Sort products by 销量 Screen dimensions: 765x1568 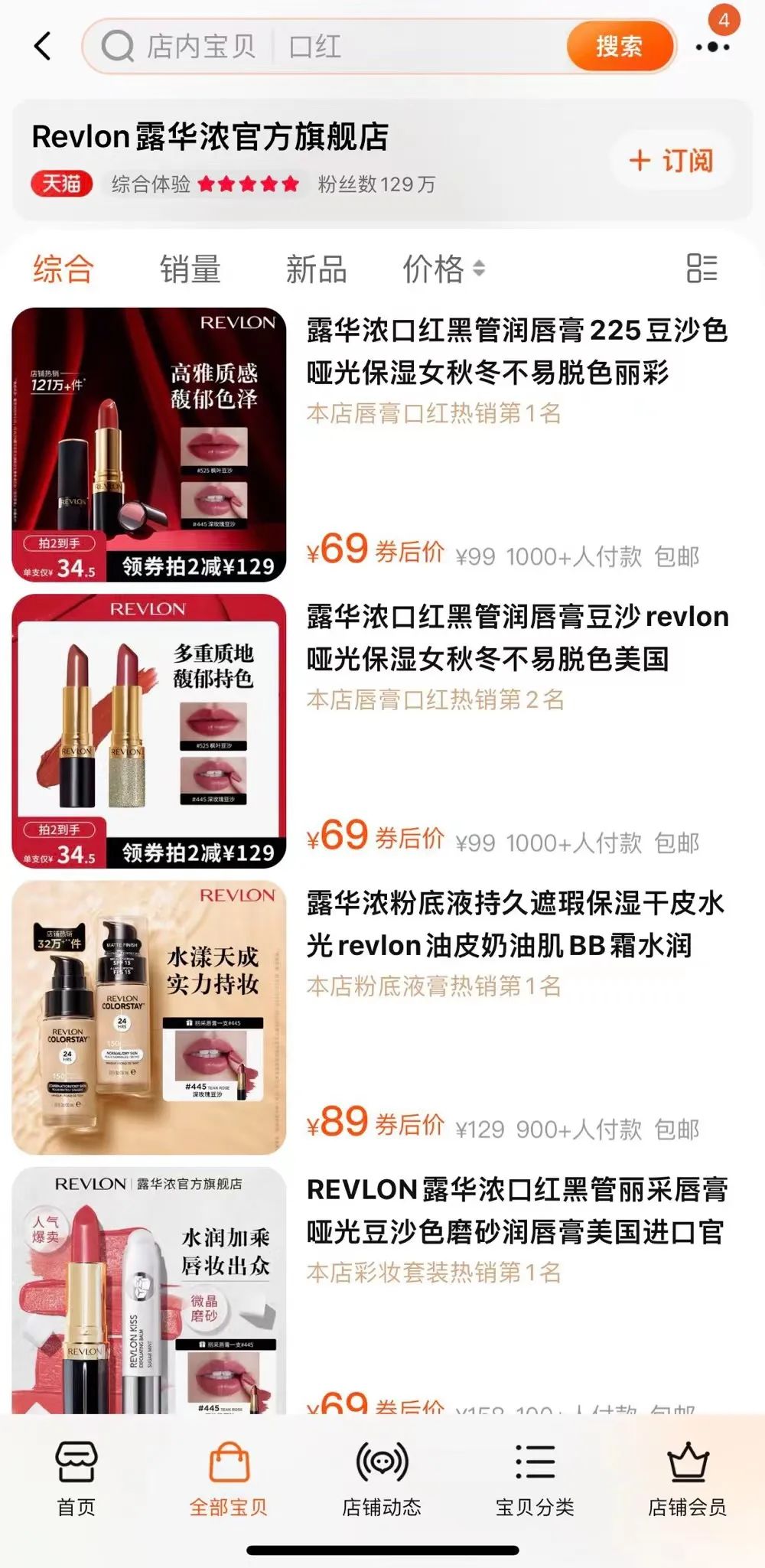tap(190, 269)
